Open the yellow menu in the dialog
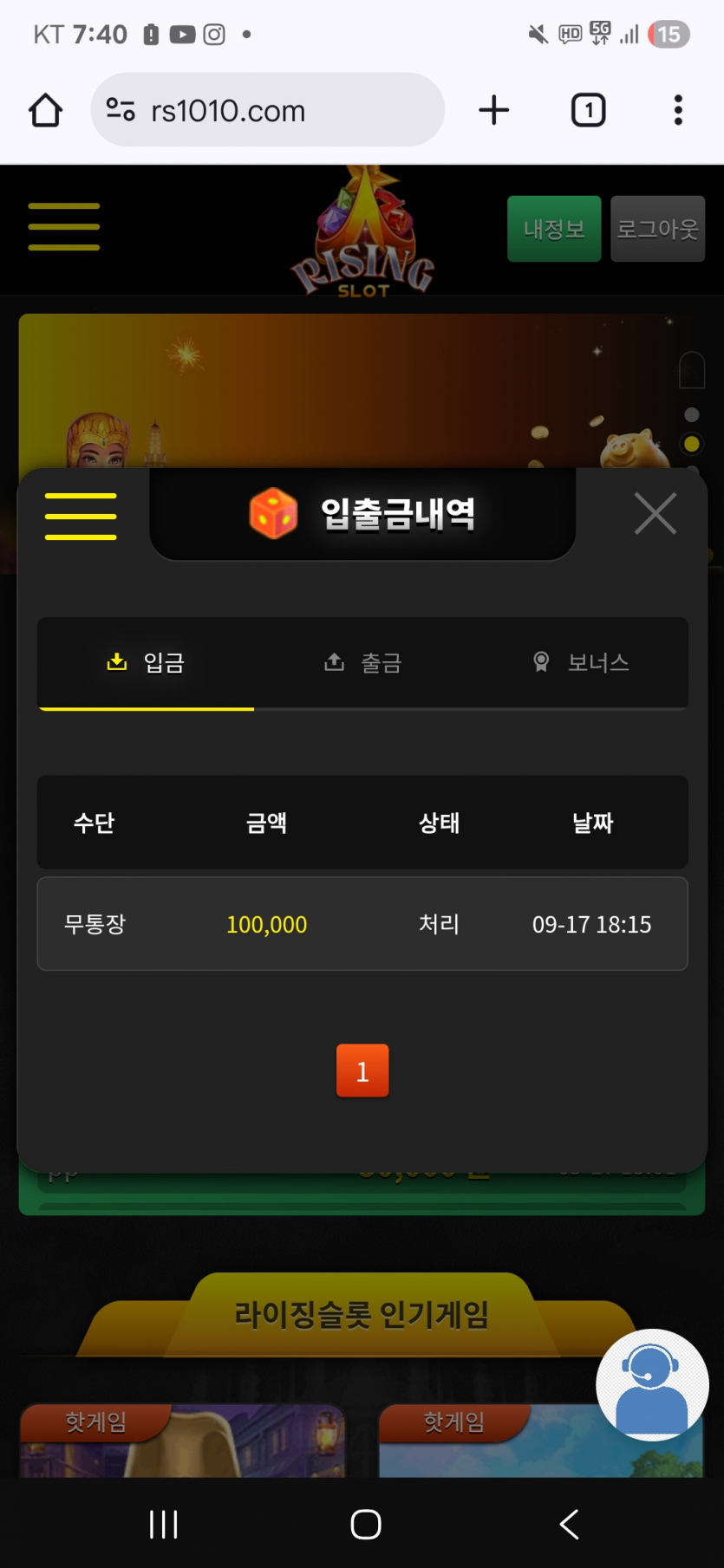The image size is (724, 1568). click(x=81, y=517)
